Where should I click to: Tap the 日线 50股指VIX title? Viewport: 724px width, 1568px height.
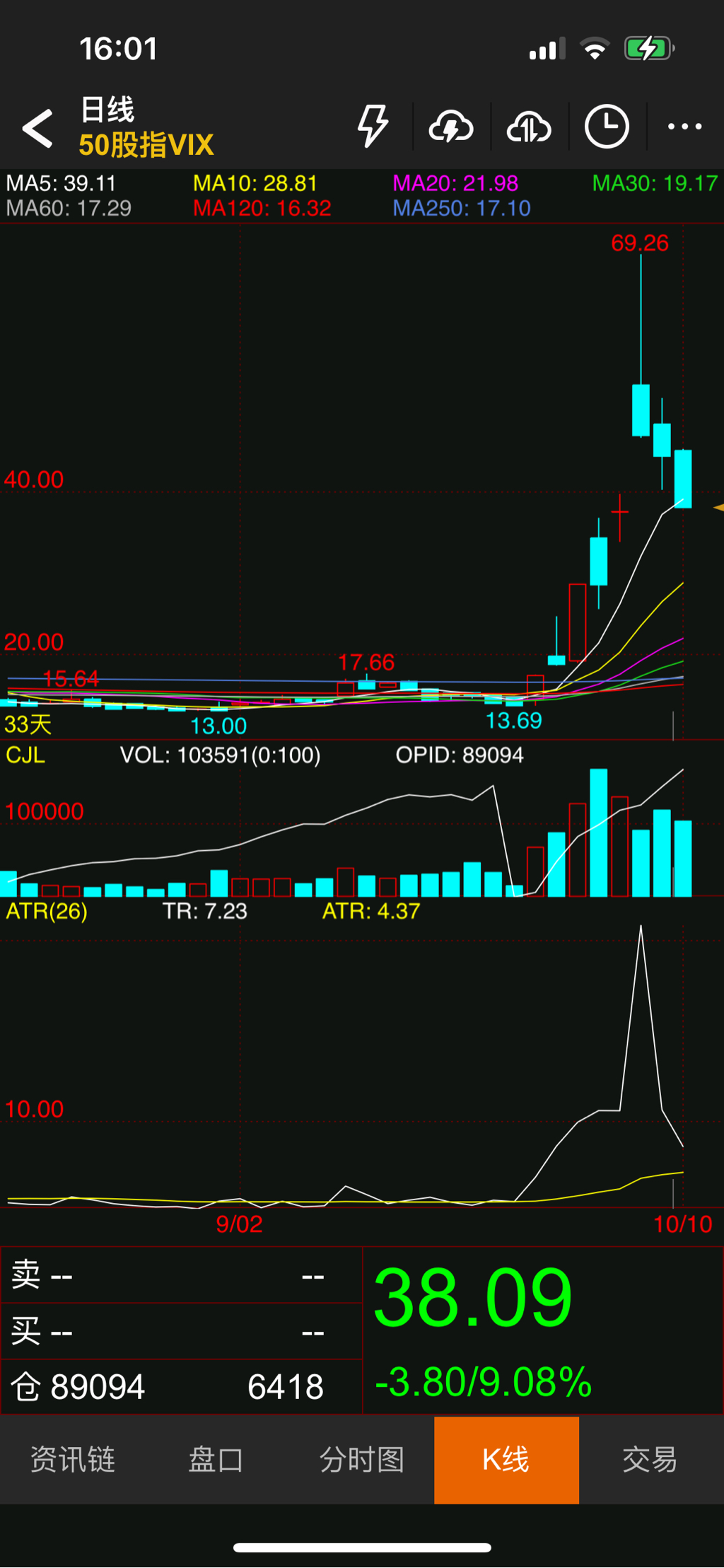146,127
